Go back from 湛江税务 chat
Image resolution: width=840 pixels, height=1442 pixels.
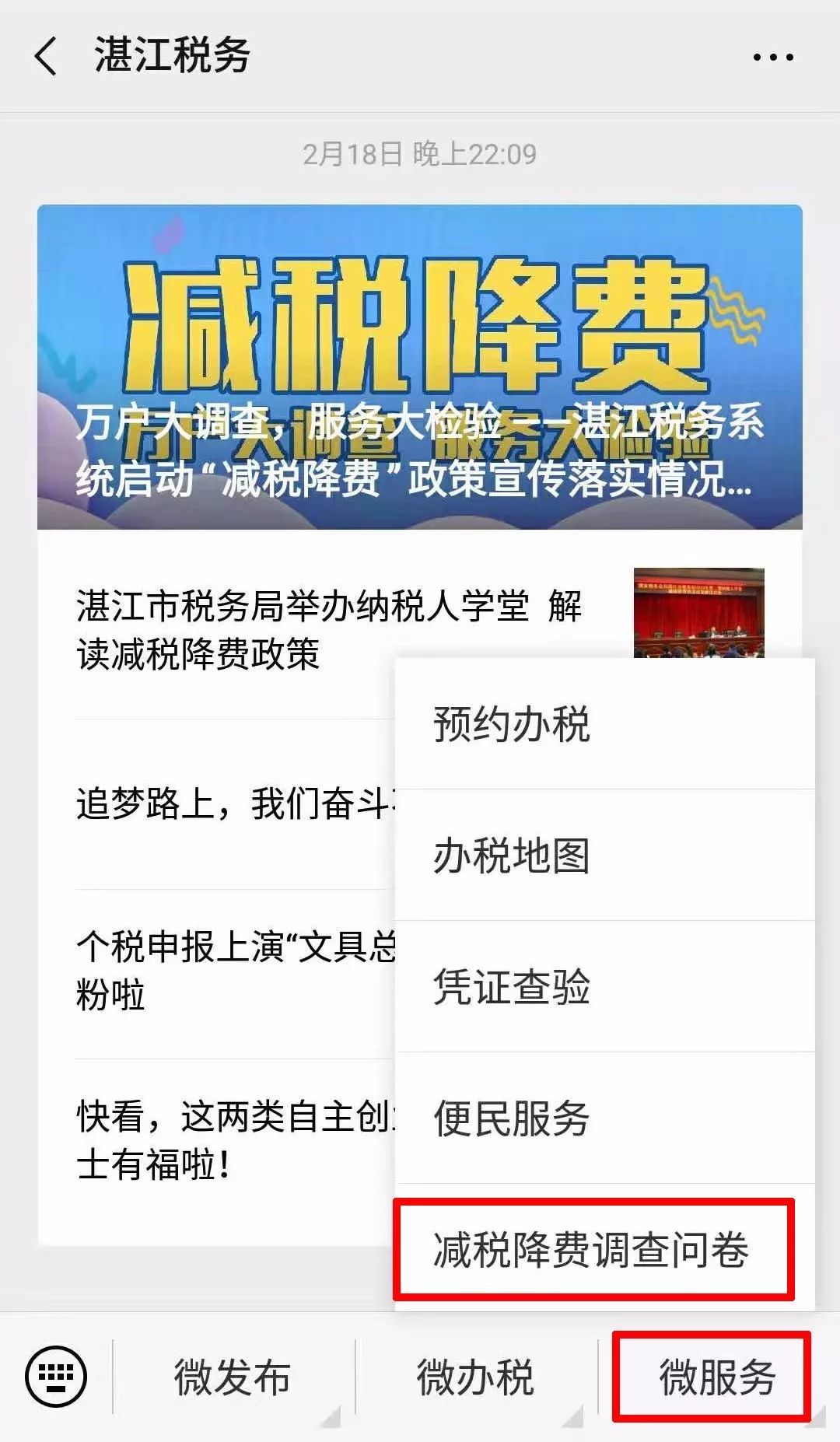[x=47, y=56]
